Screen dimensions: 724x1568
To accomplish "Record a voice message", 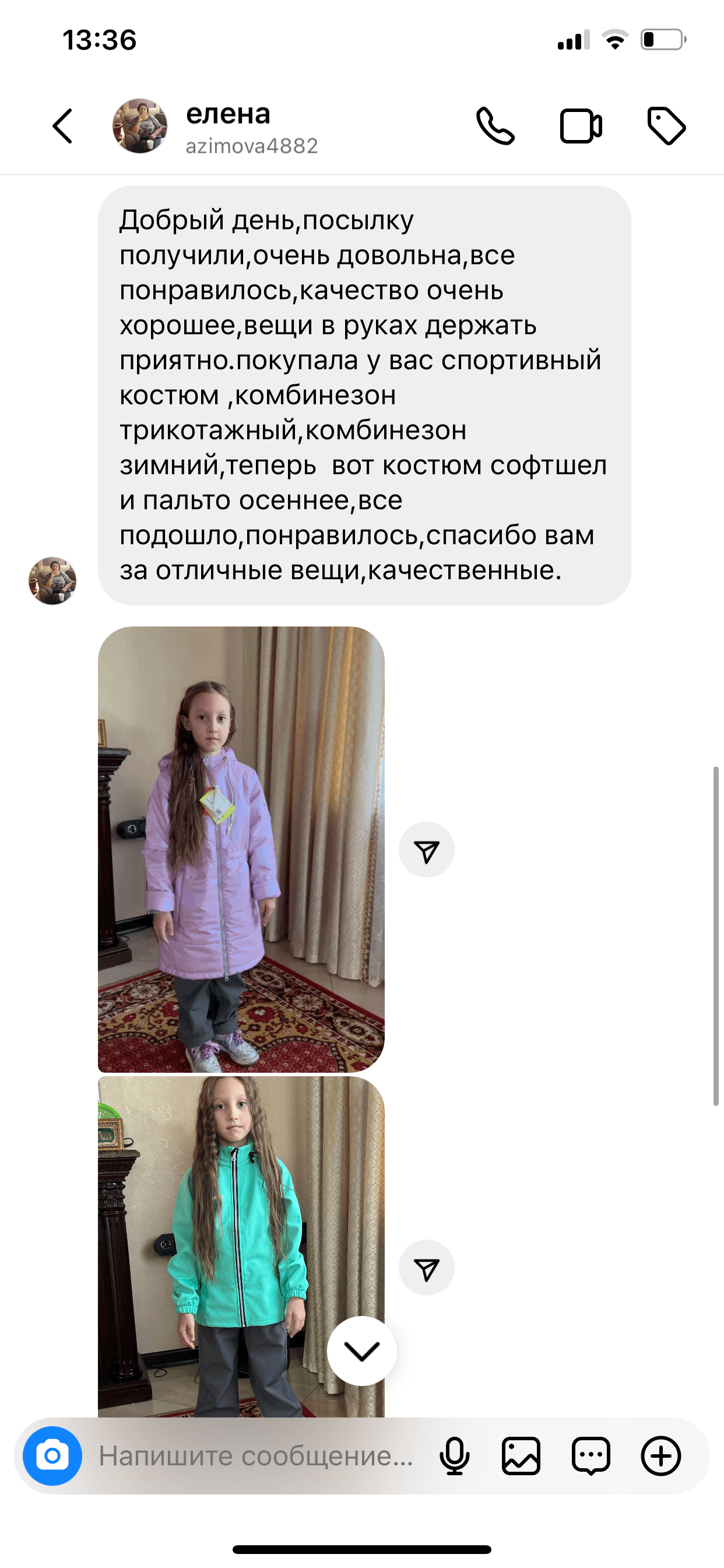I will [x=455, y=1456].
